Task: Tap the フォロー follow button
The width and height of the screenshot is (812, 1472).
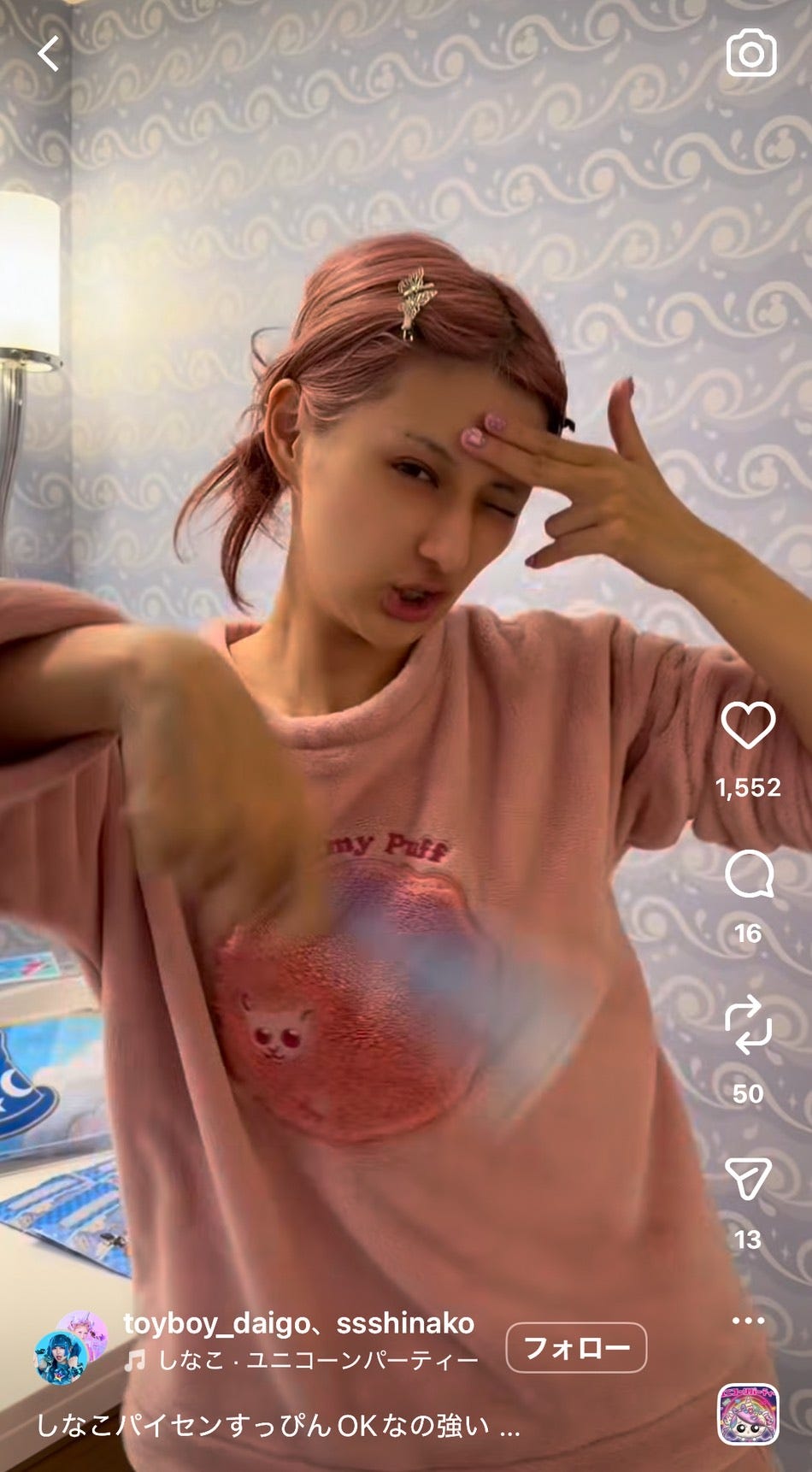Action: (x=576, y=1347)
